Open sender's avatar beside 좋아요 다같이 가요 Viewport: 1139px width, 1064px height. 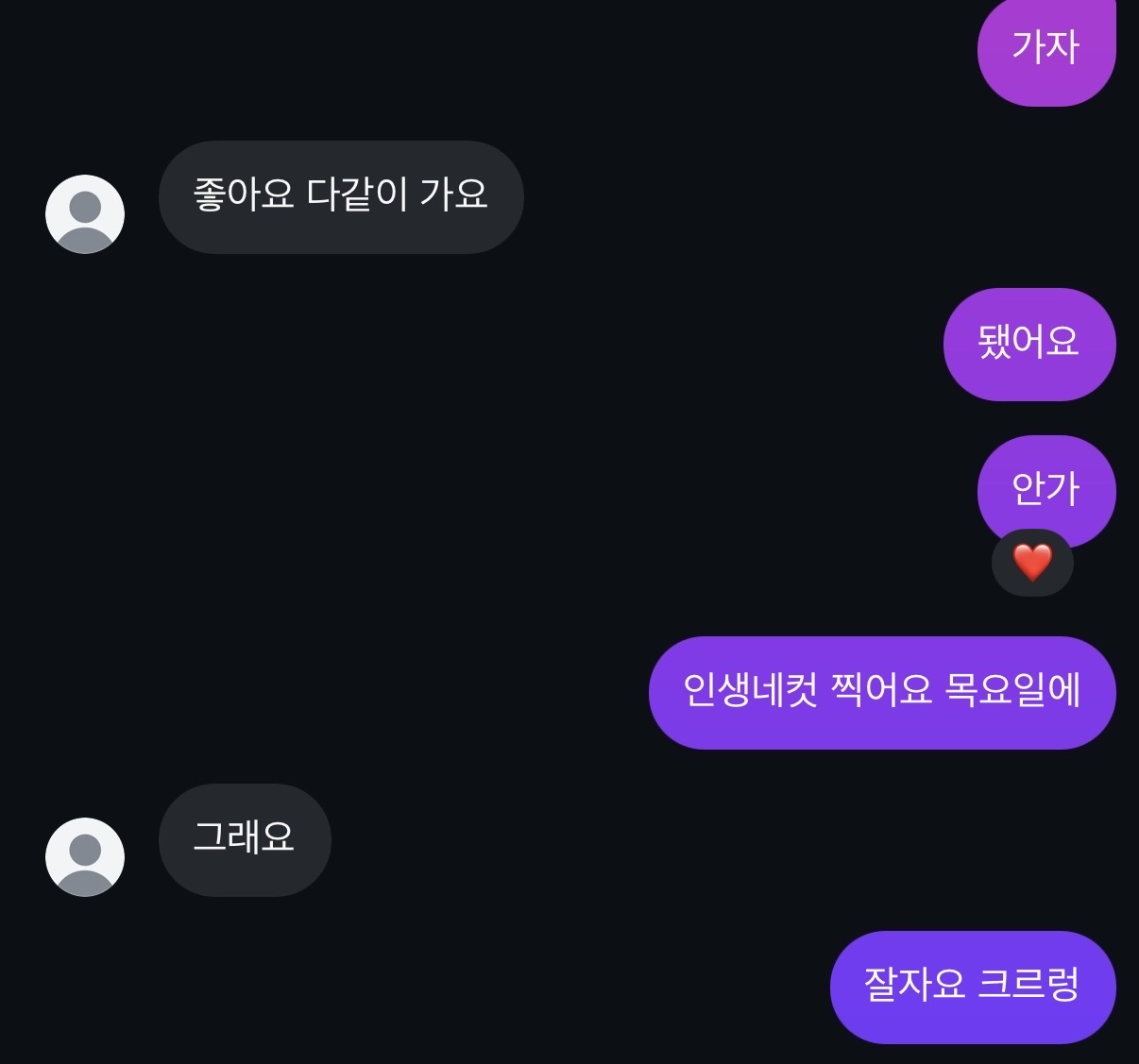85,214
